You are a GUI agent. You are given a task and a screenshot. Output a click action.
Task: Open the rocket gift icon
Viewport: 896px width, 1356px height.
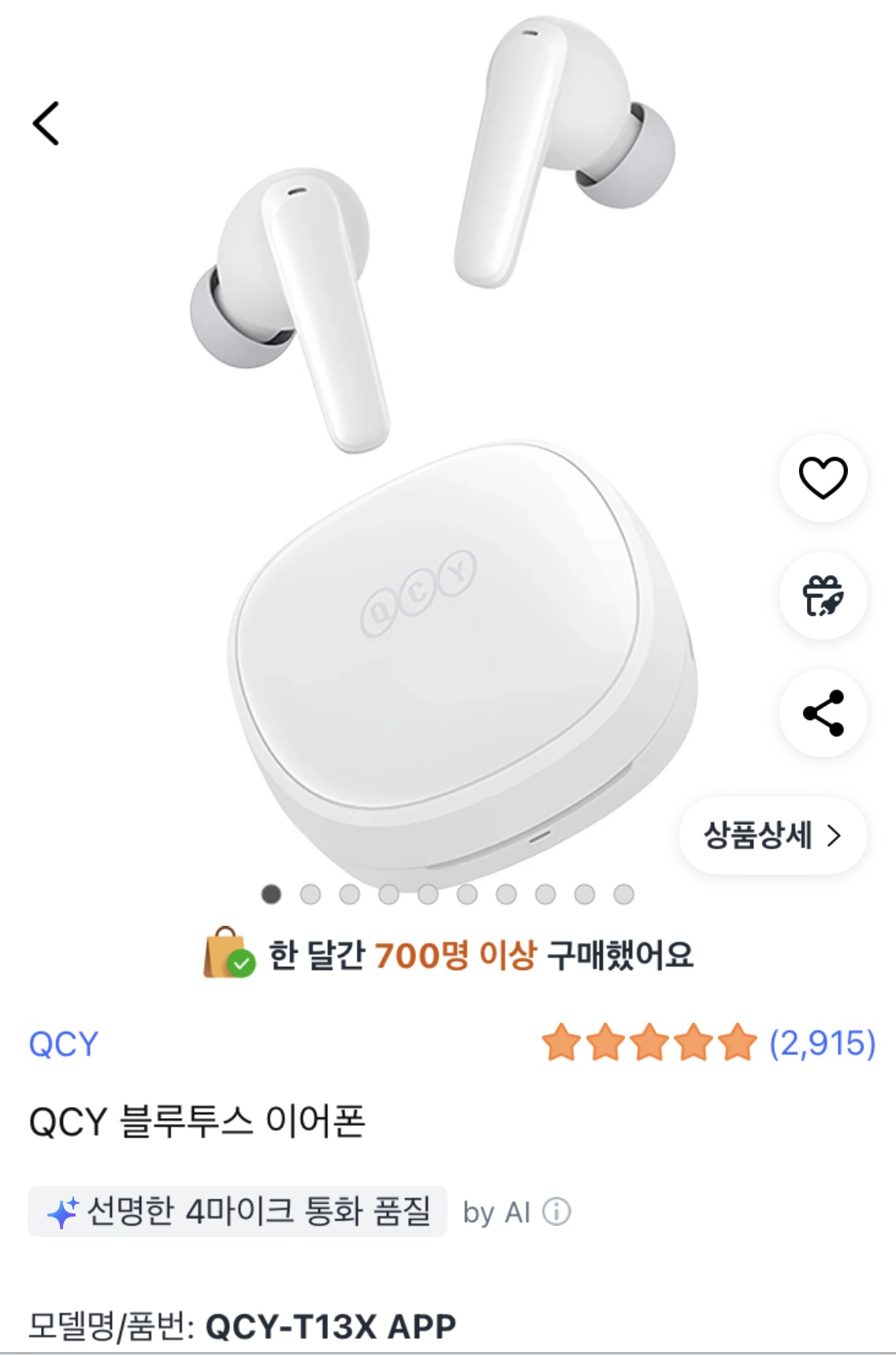coord(823,596)
